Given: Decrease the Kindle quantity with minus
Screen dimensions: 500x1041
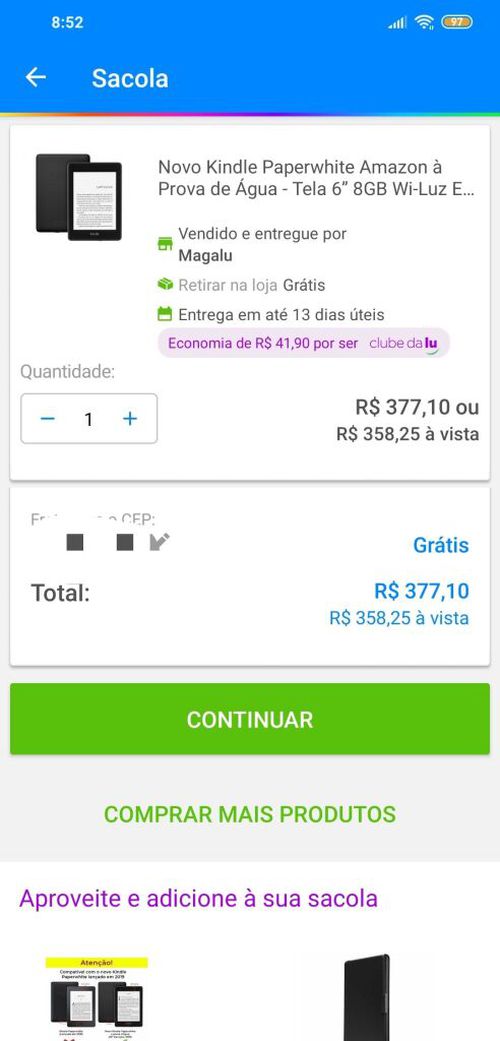Looking at the screenshot, I should coord(47,419).
